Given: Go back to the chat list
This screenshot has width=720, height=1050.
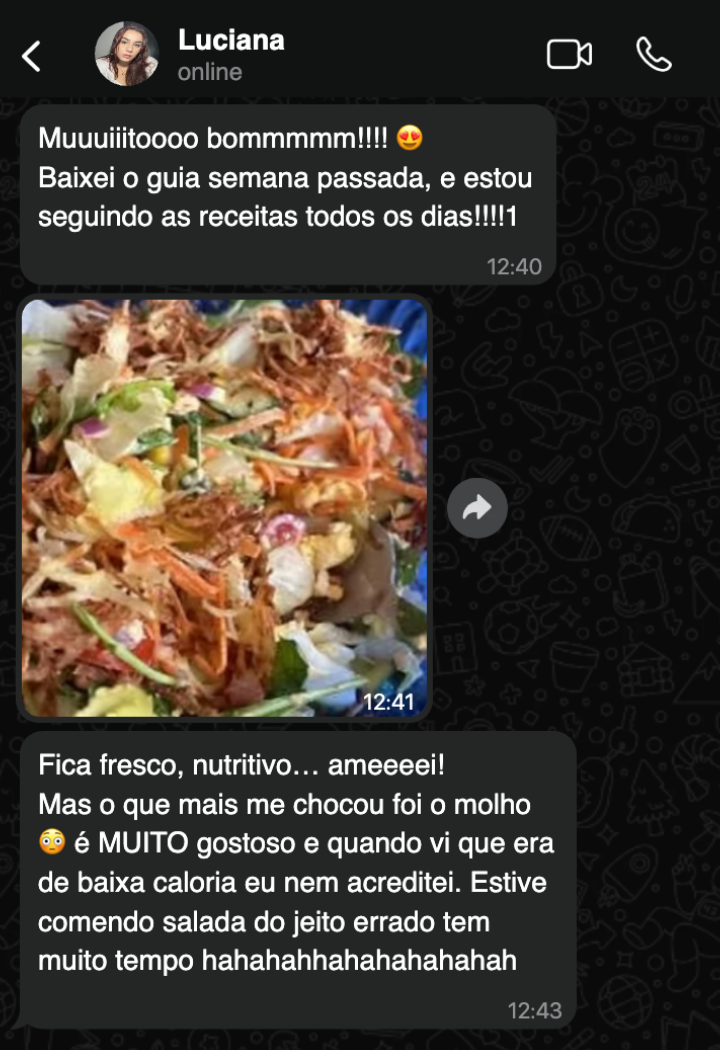Looking at the screenshot, I should click(x=32, y=56).
